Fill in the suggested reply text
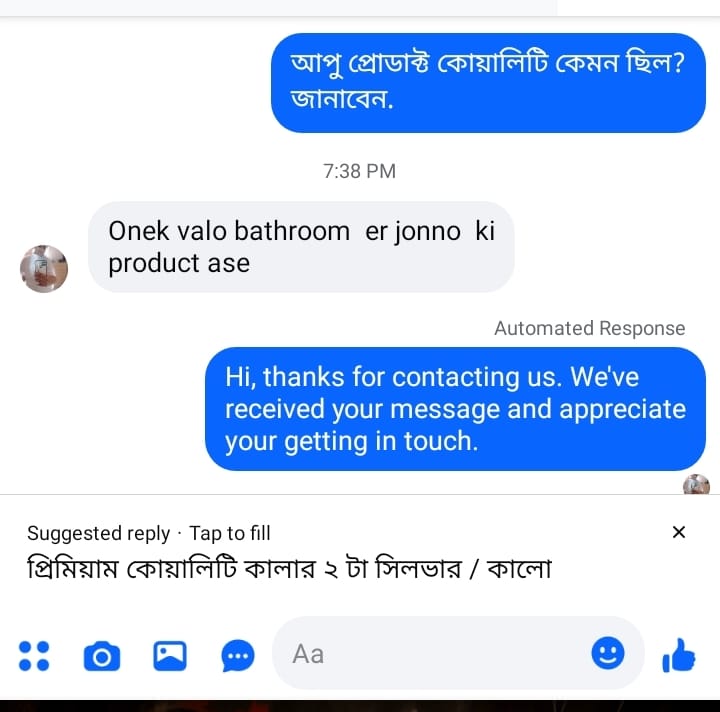This screenshot has width=720, height=712. [290, 570]
